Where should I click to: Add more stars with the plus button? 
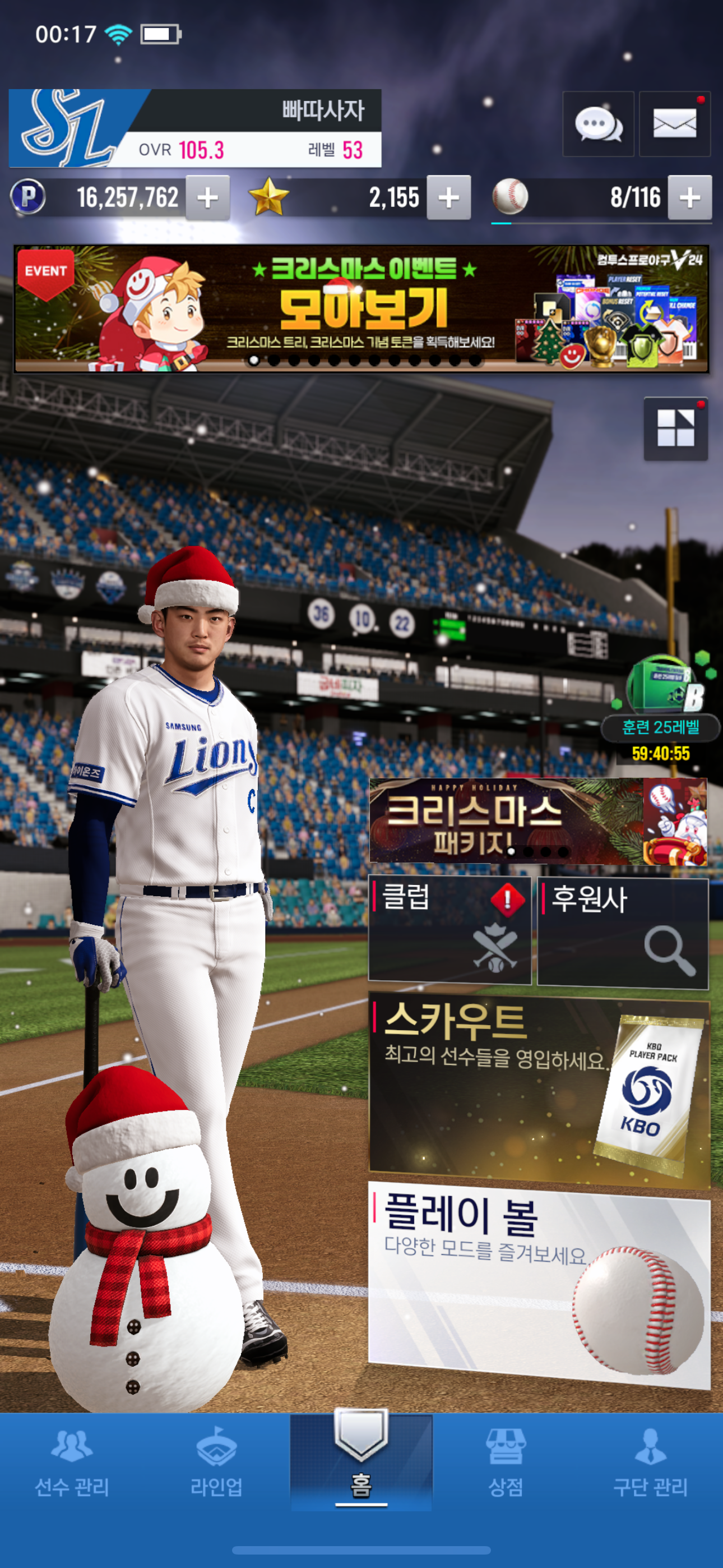pos(448,197)
